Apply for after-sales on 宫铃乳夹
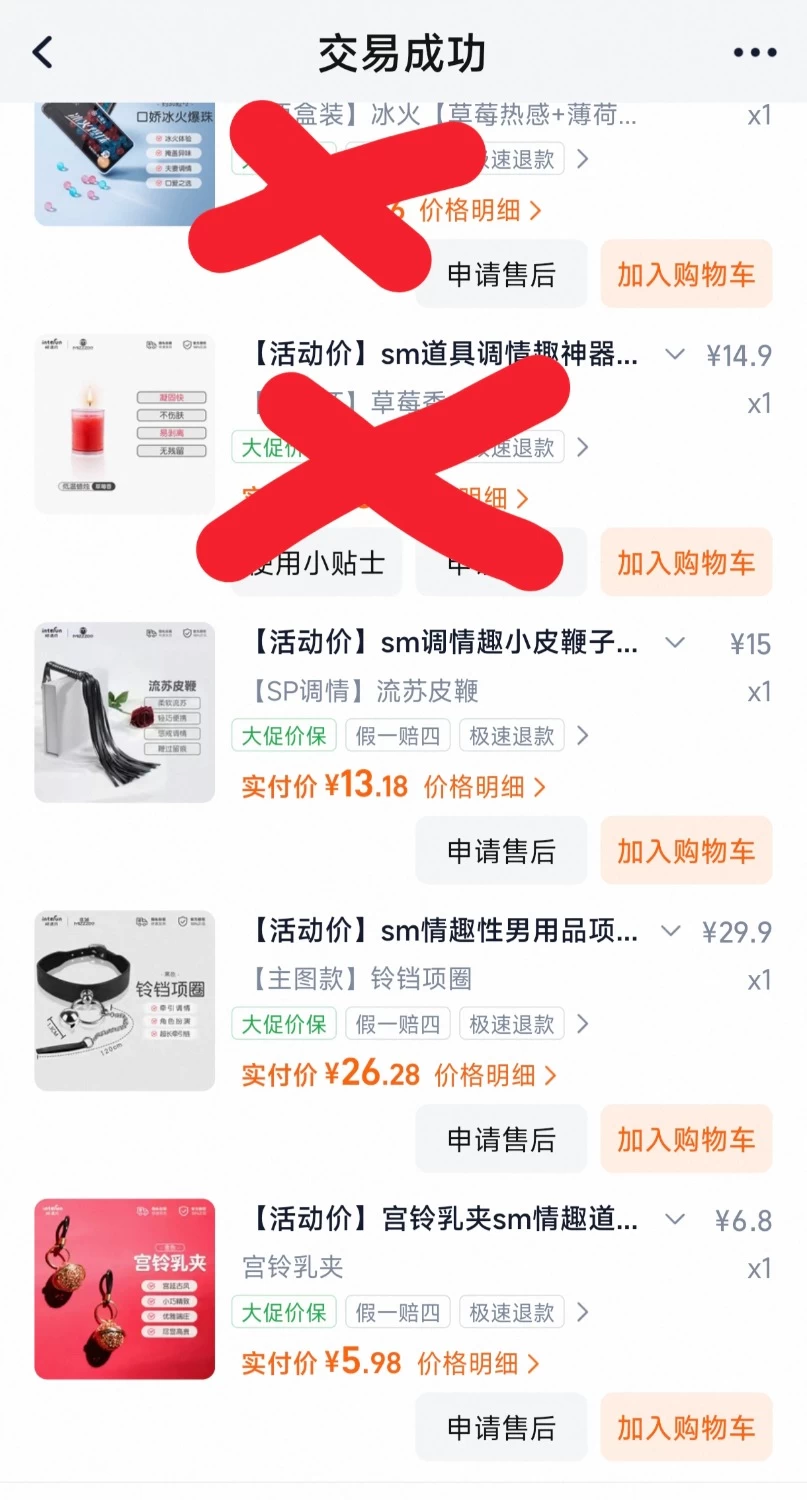Viewport: 807px width, 1500px height. click(501, 1427)
